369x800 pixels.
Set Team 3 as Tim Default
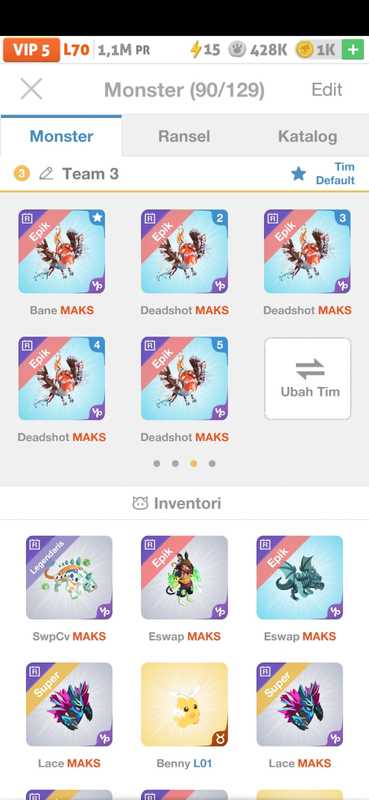[324, 173]
